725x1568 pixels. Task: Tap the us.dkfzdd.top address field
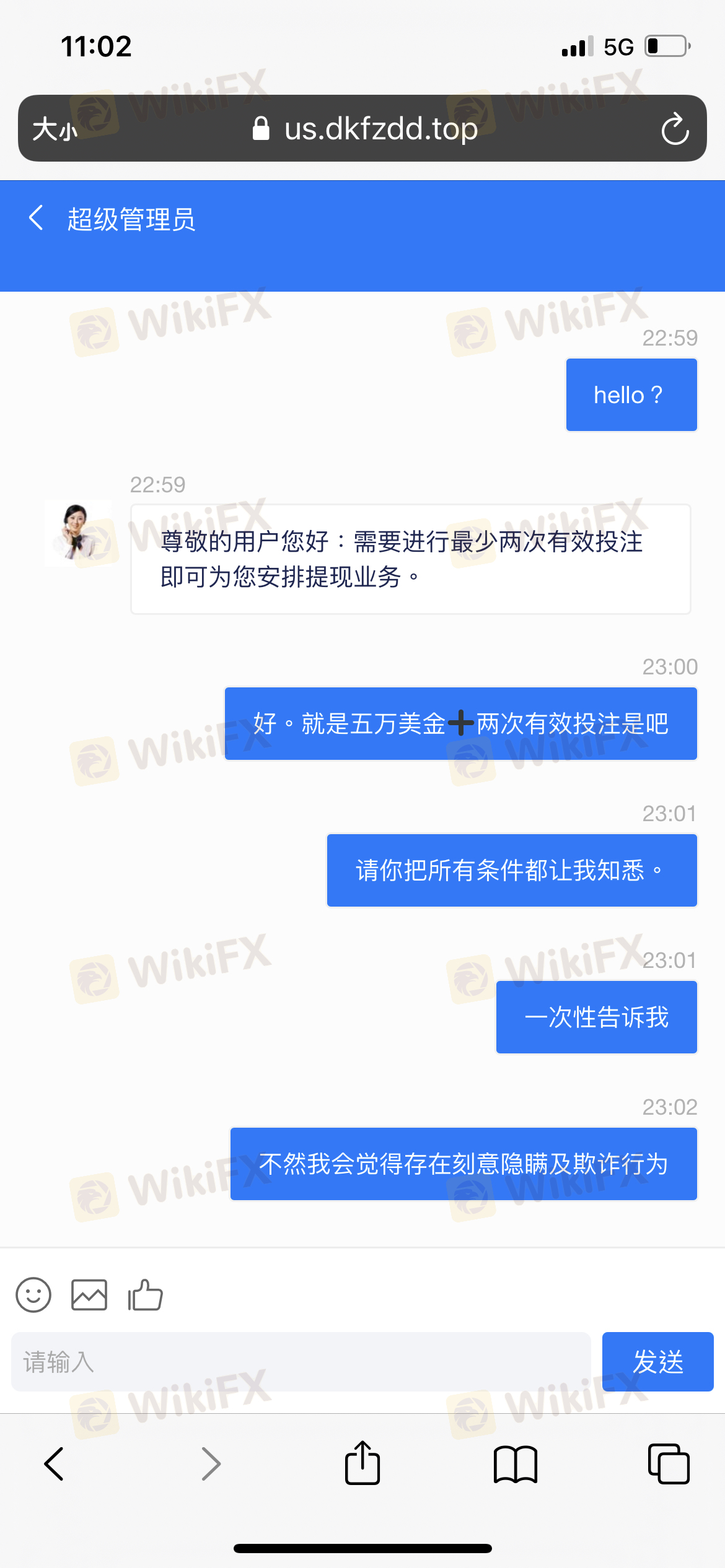pyautogui.click(x=366, y=129)
